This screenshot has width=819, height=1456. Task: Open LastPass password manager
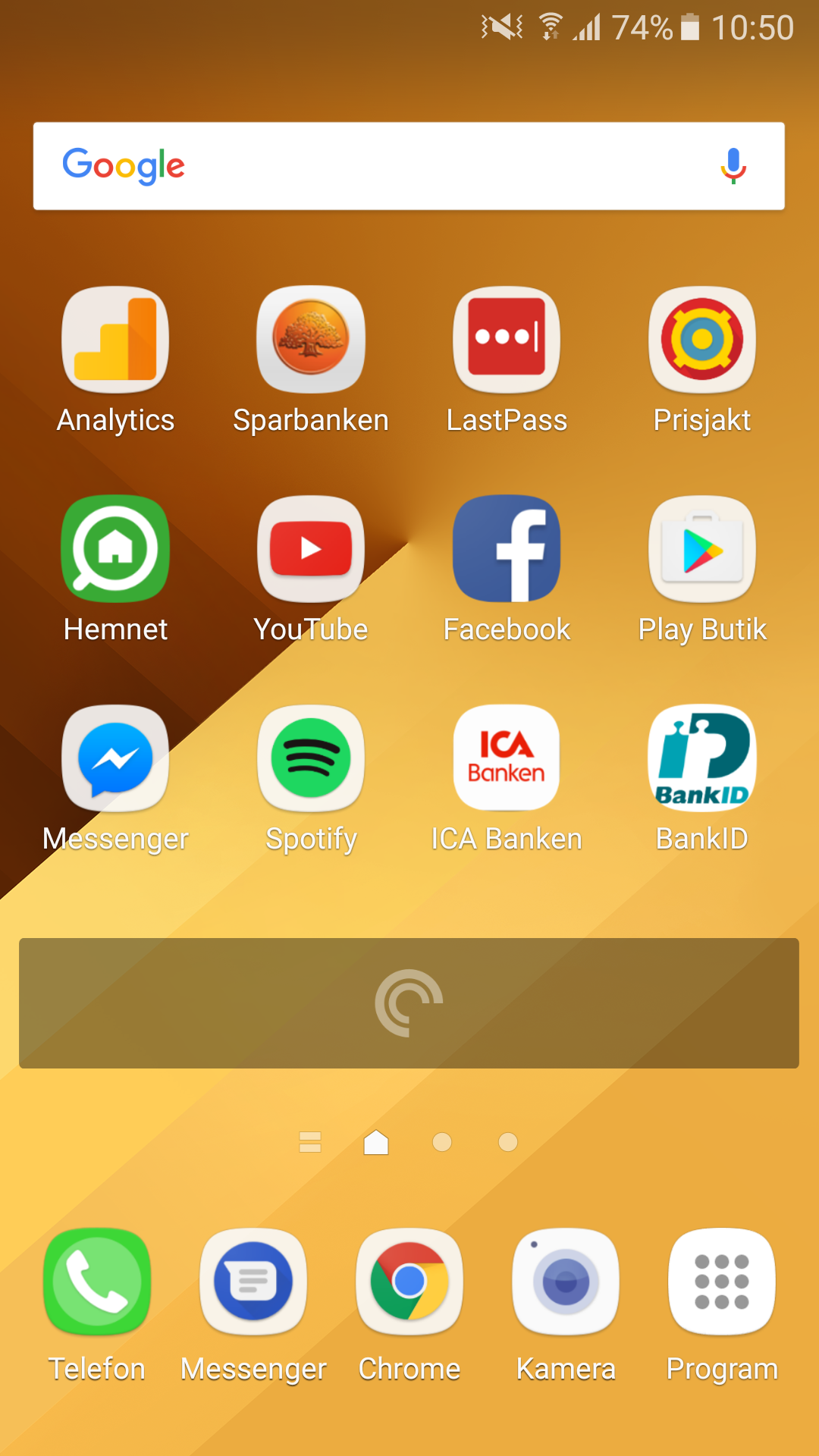(x=507, y=340)
